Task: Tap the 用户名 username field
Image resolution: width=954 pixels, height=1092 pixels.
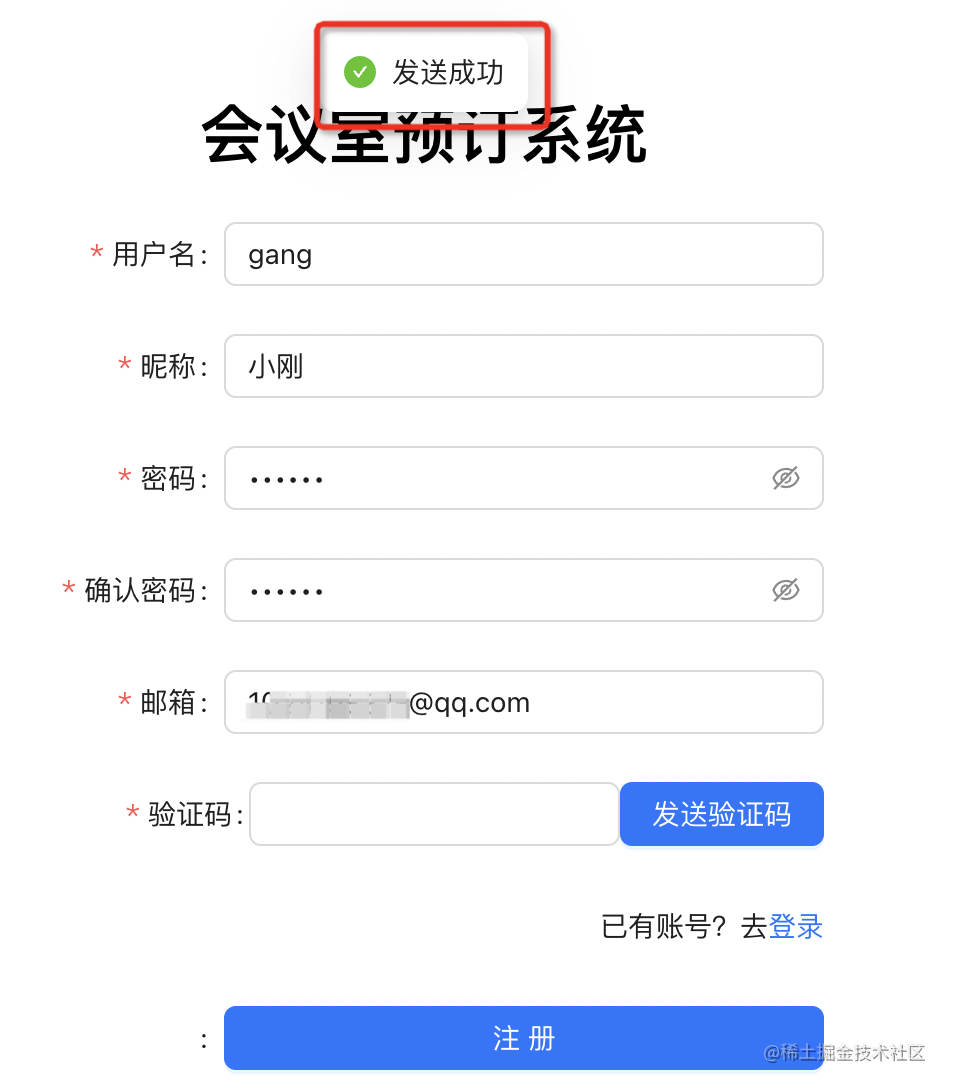Action: [523, 254]
